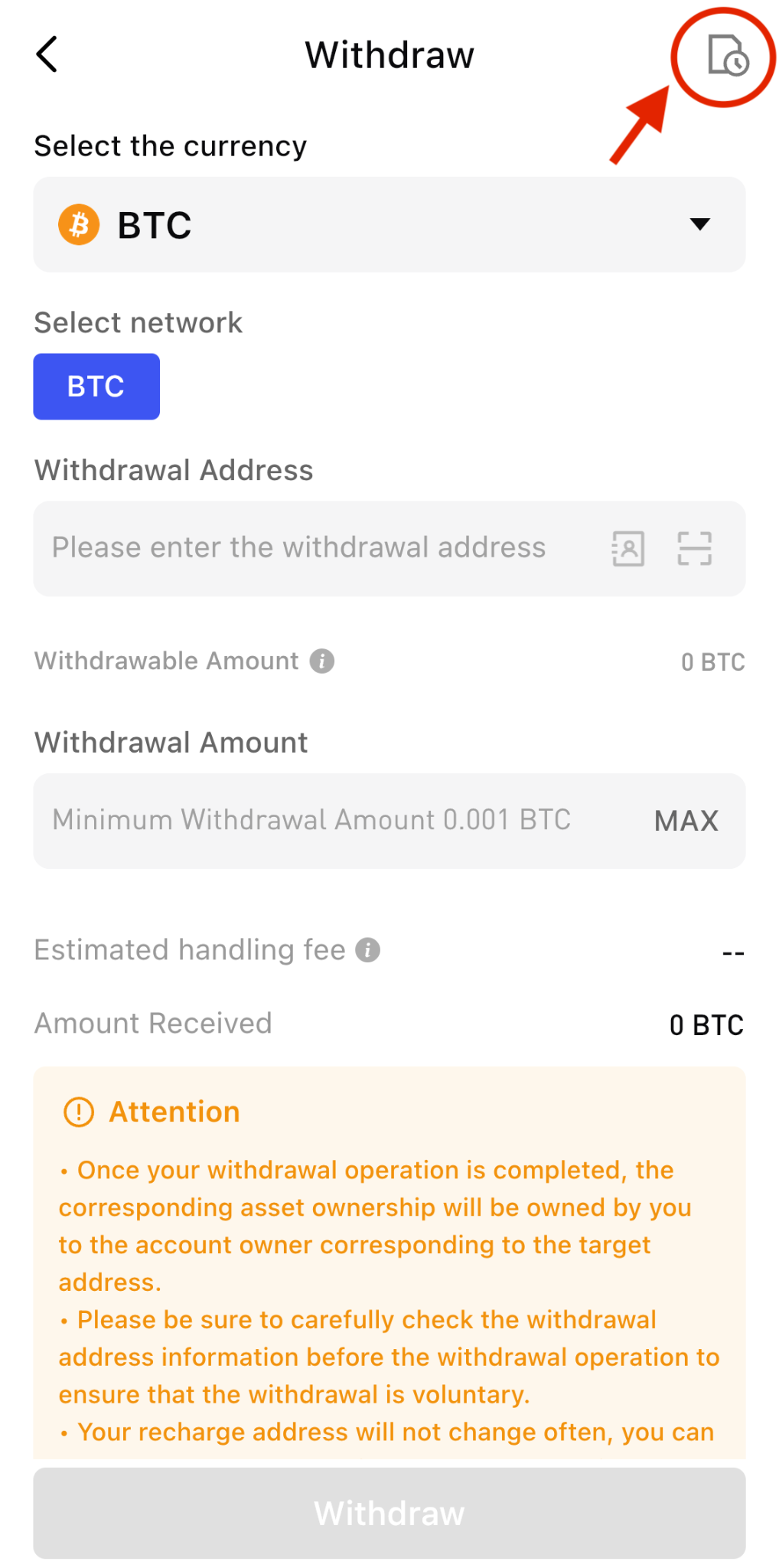
Task: Click the 0 BTC withdrawable balance text
Action: pos(713,661)
